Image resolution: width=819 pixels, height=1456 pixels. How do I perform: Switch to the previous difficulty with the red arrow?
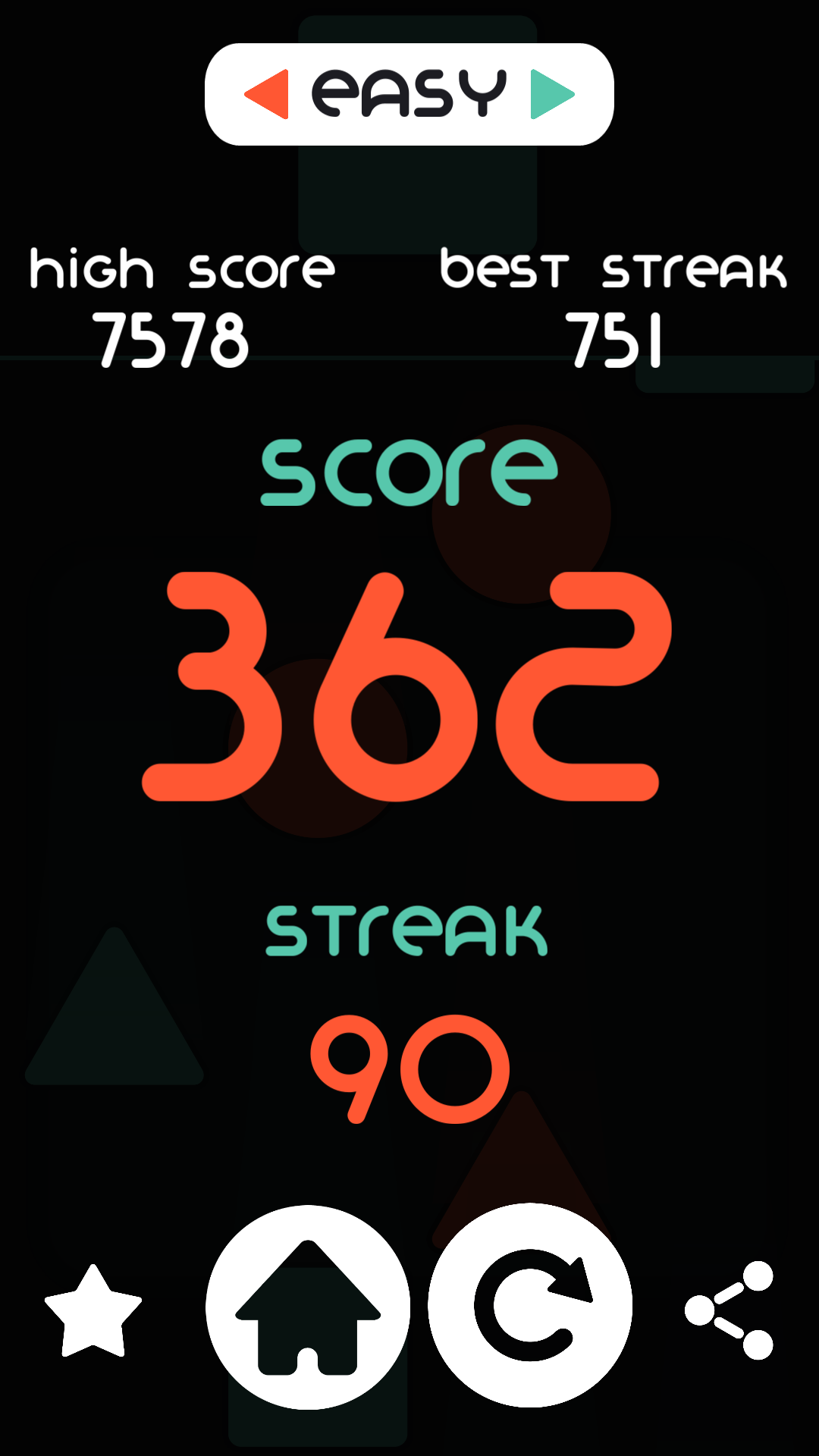click(x=268, y=94)
